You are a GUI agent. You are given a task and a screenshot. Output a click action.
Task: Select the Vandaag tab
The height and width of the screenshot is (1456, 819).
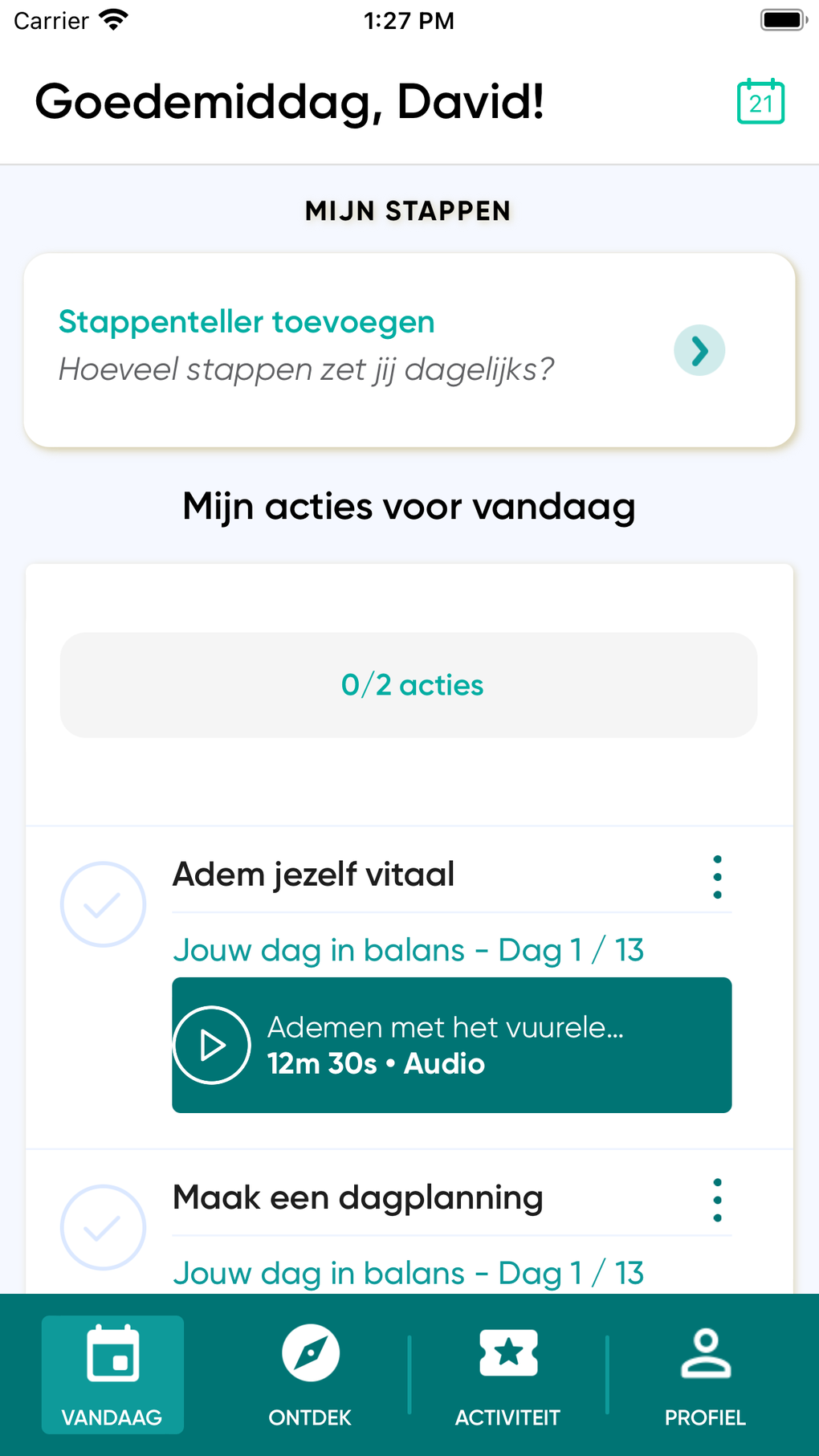click(112, 1375)
